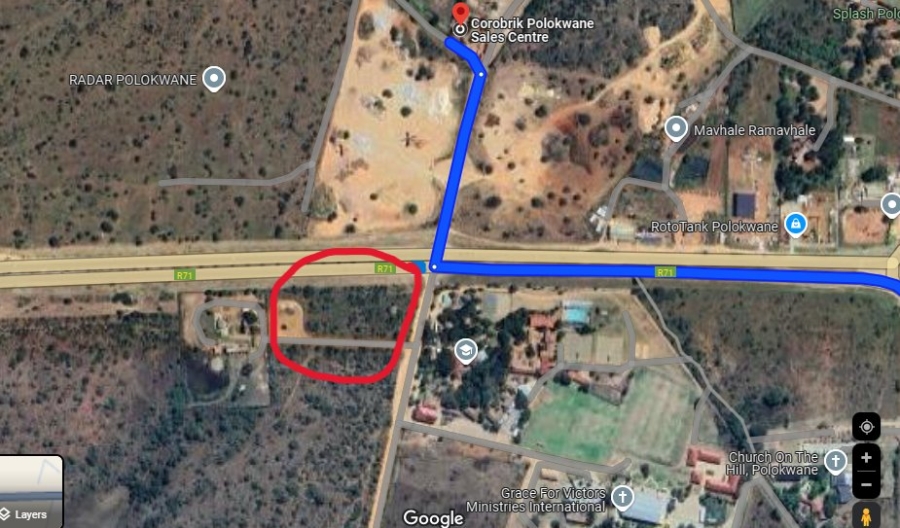Center map on my location
This screenshot has height=528, width=900.
[x=866, y=427]
